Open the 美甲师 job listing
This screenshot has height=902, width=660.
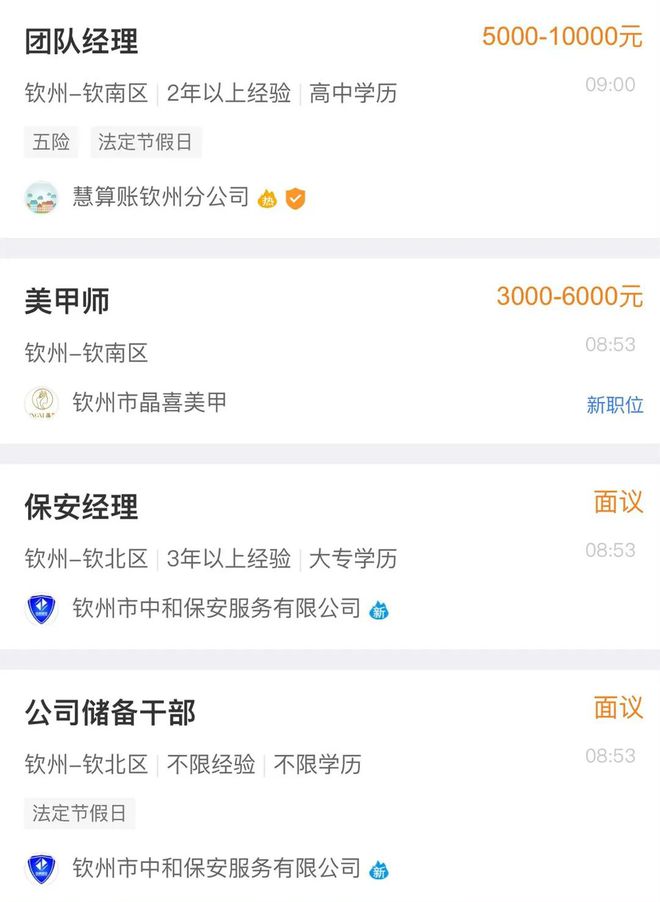pyautogui.click(x=67, y=301)
